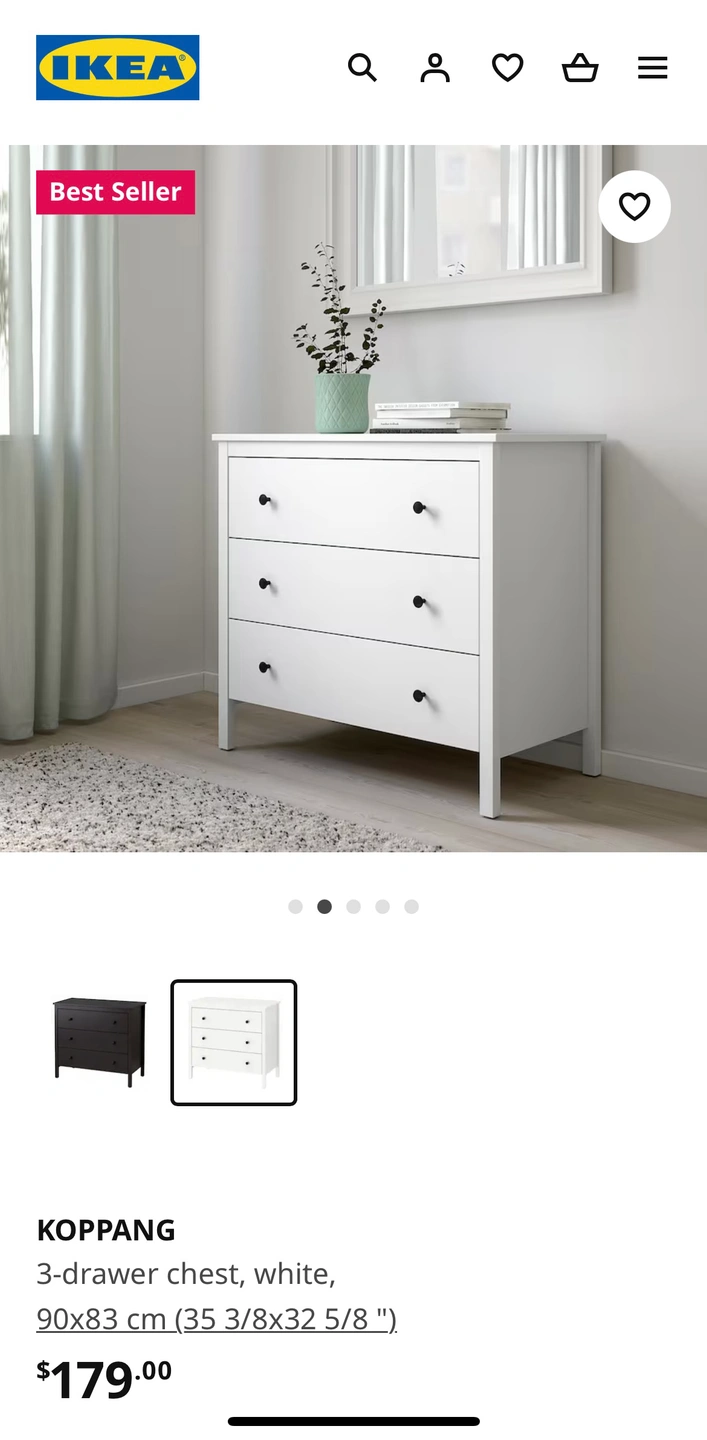
Task: Select the black-brown chest variant thumbnail
Action: [99, 1042]
